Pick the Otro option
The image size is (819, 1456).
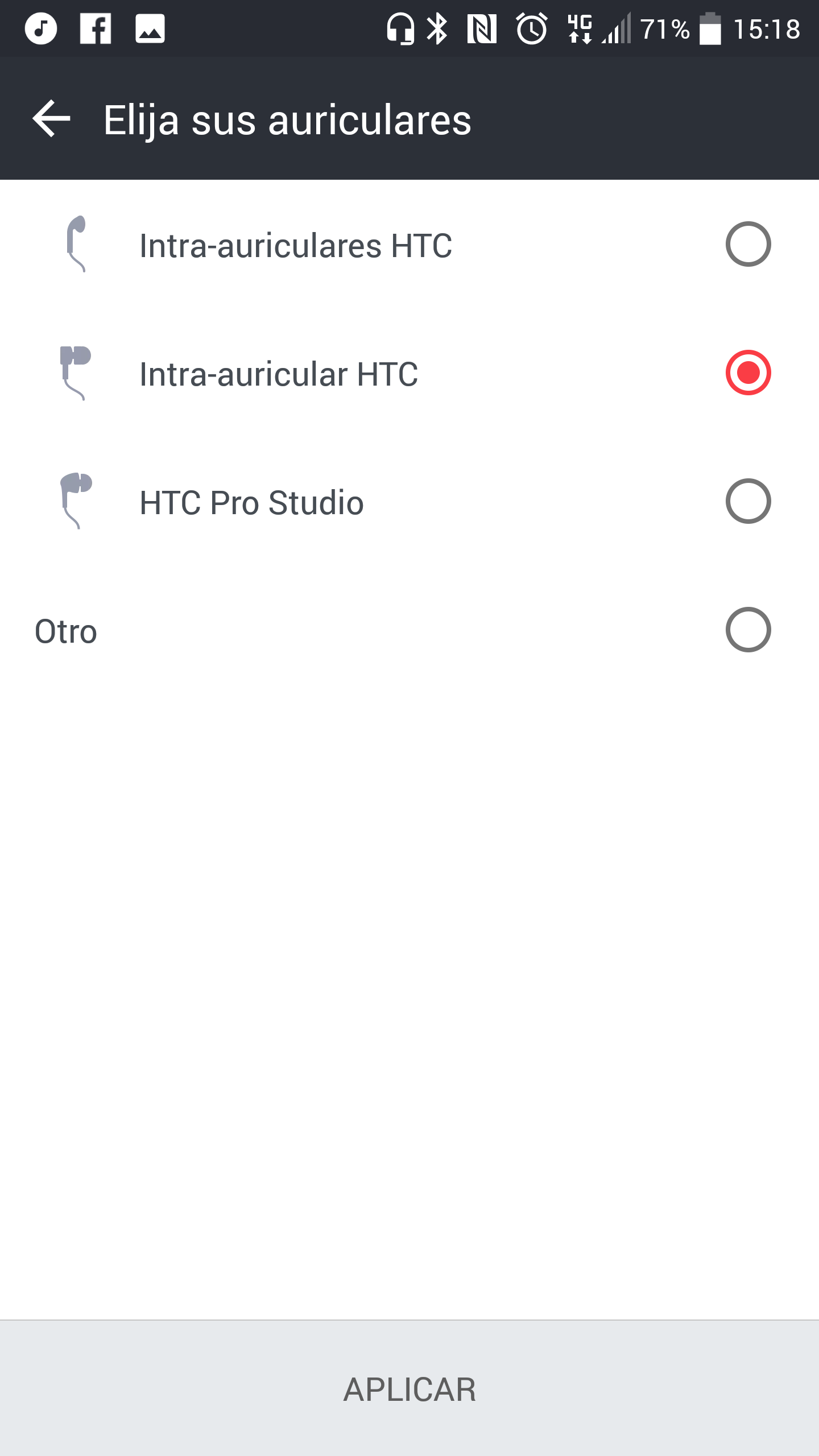click(x=747, y=630)
